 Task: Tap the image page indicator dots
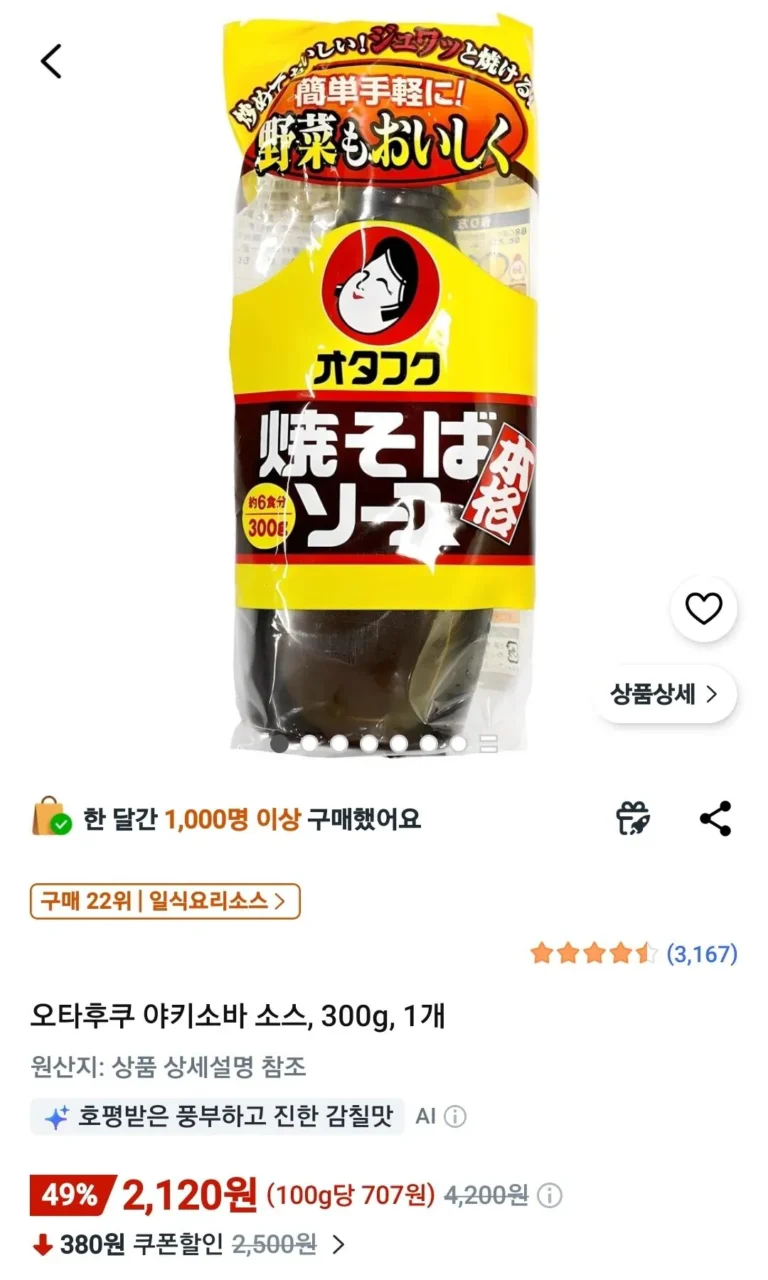tap(384, 743)
